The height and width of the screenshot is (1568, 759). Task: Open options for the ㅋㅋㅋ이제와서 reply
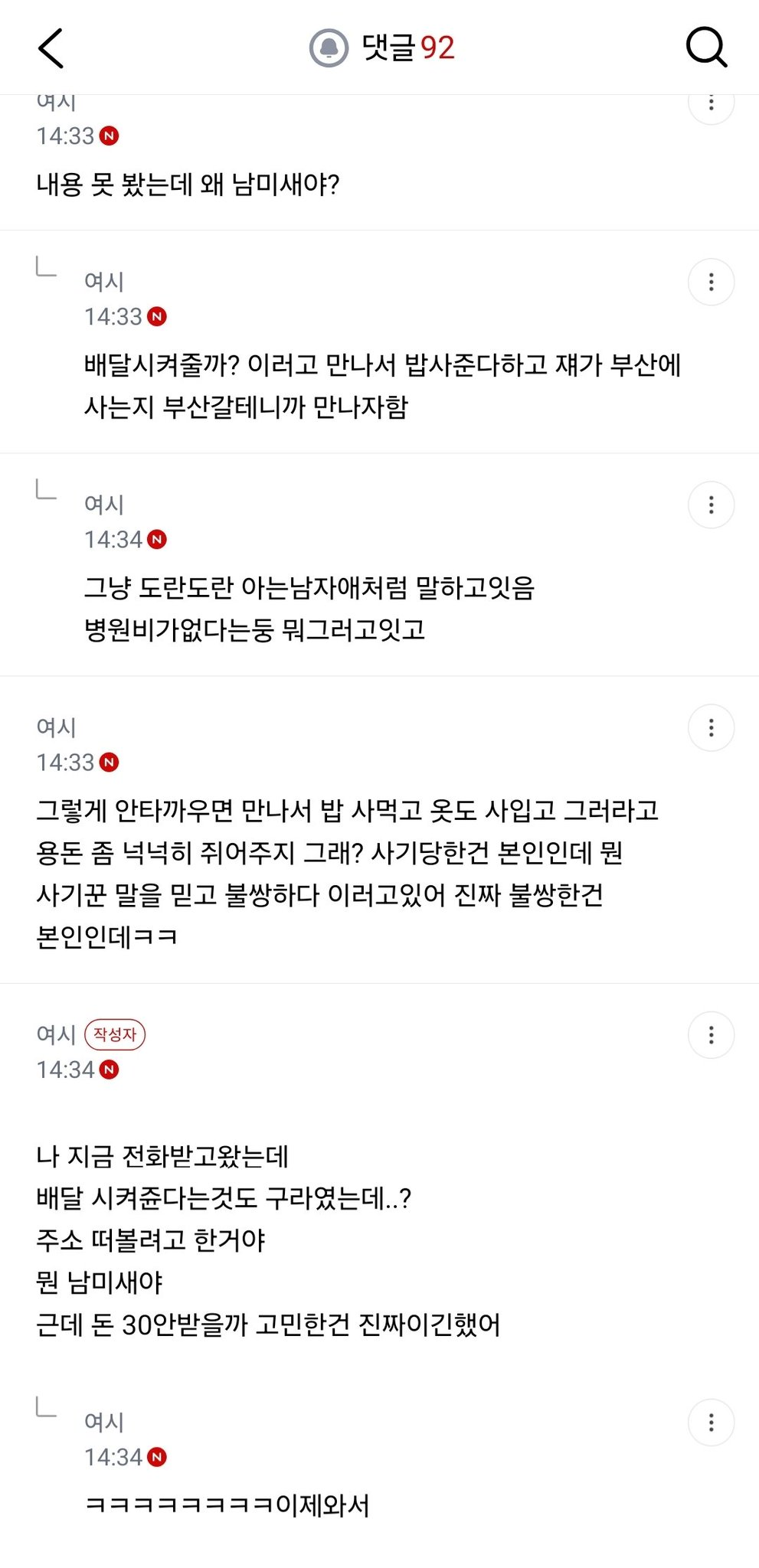coord(712,1423)
